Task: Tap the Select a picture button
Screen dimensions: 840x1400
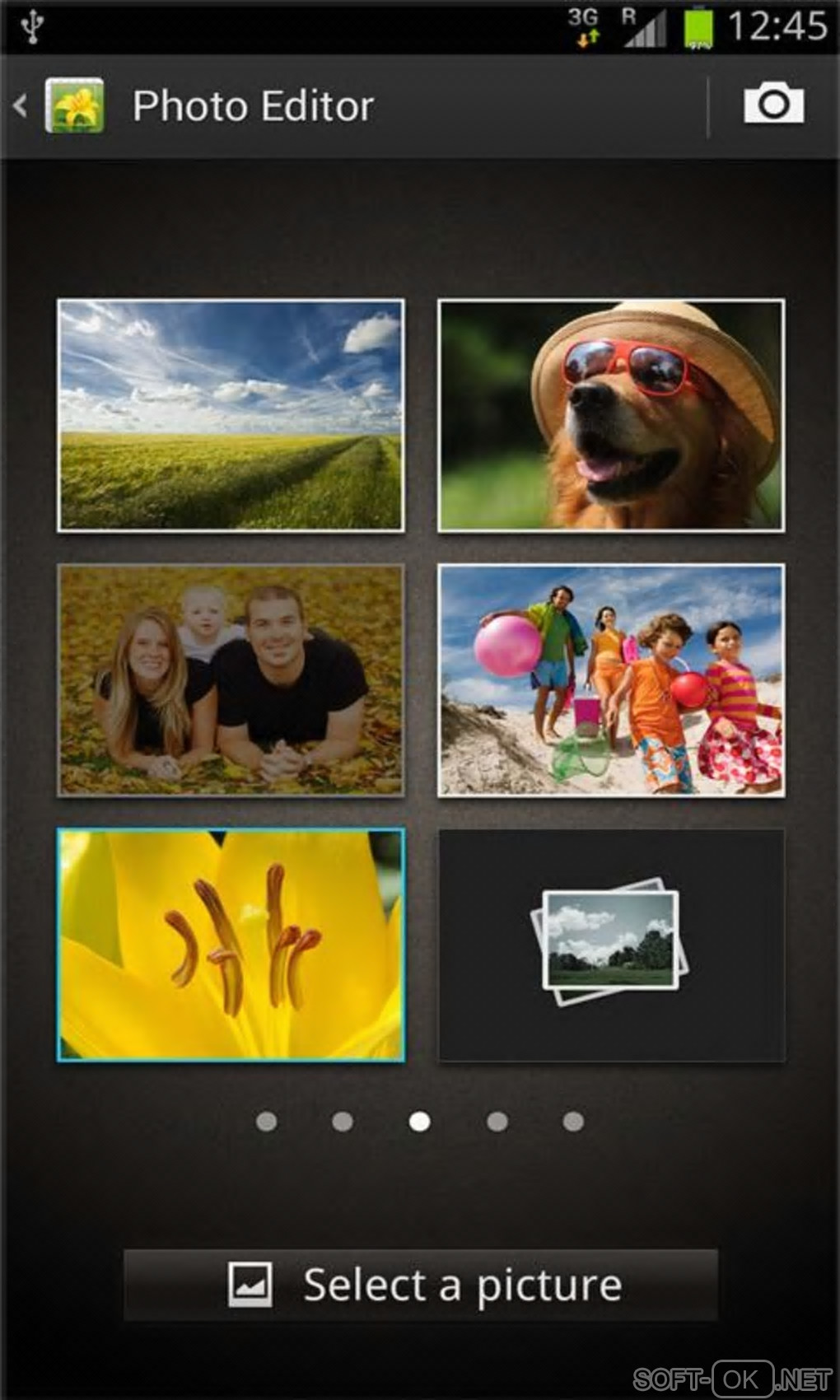Action: click(x=421, y=1285)
